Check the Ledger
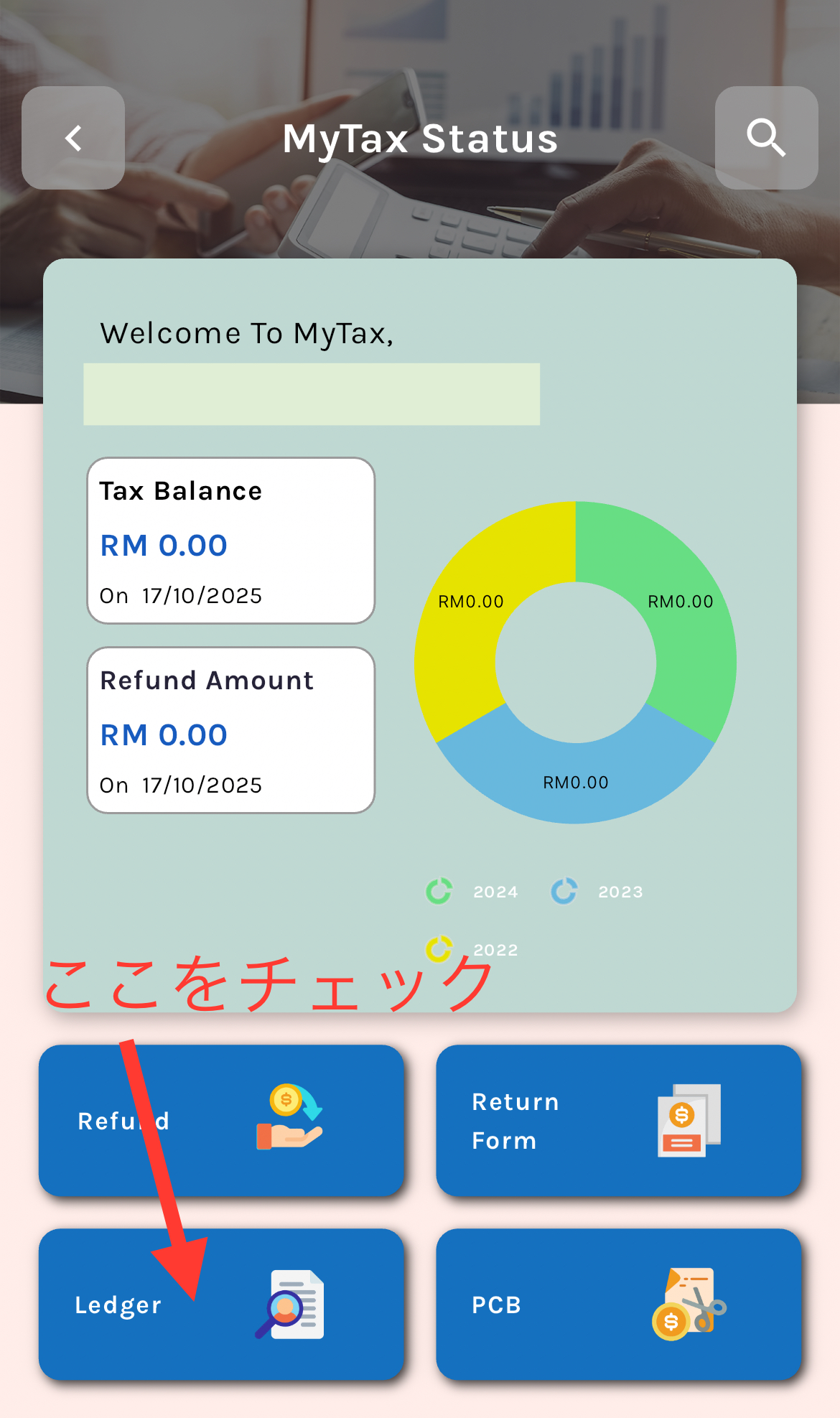 click(221, 1305)
